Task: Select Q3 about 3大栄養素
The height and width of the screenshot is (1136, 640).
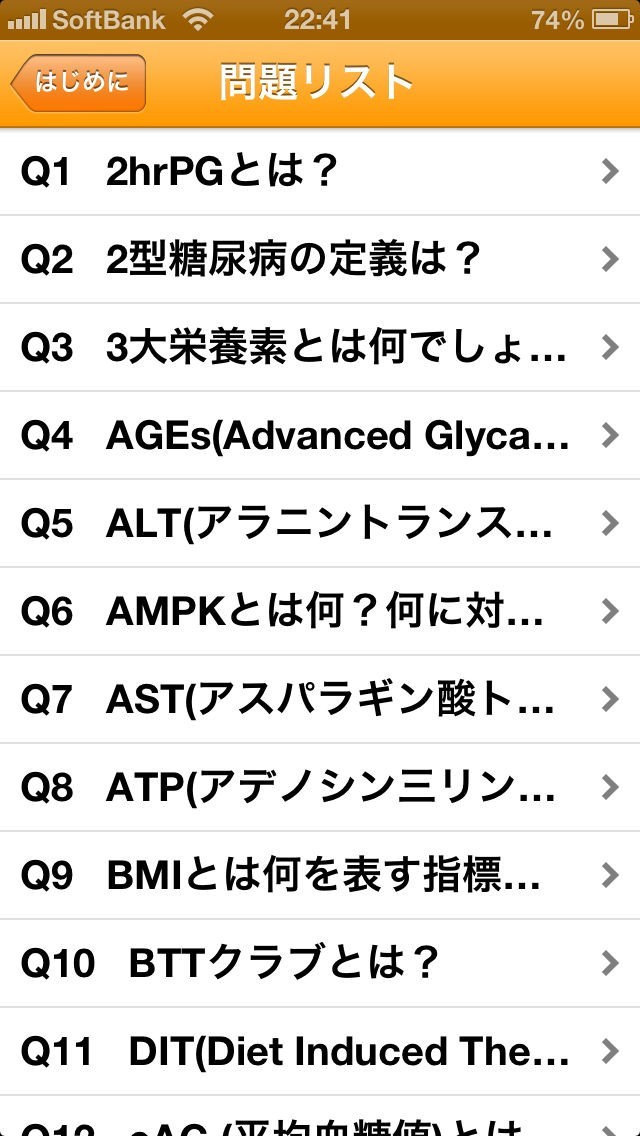Action: pyautogui.click(x=320, y=348)
